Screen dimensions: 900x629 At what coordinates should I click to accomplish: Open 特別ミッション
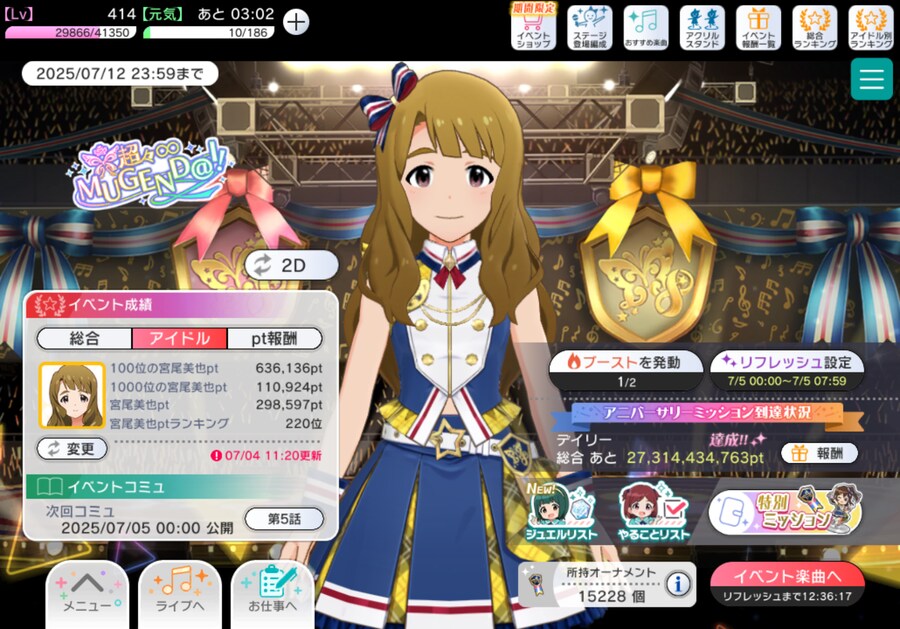tap(785, 511)
